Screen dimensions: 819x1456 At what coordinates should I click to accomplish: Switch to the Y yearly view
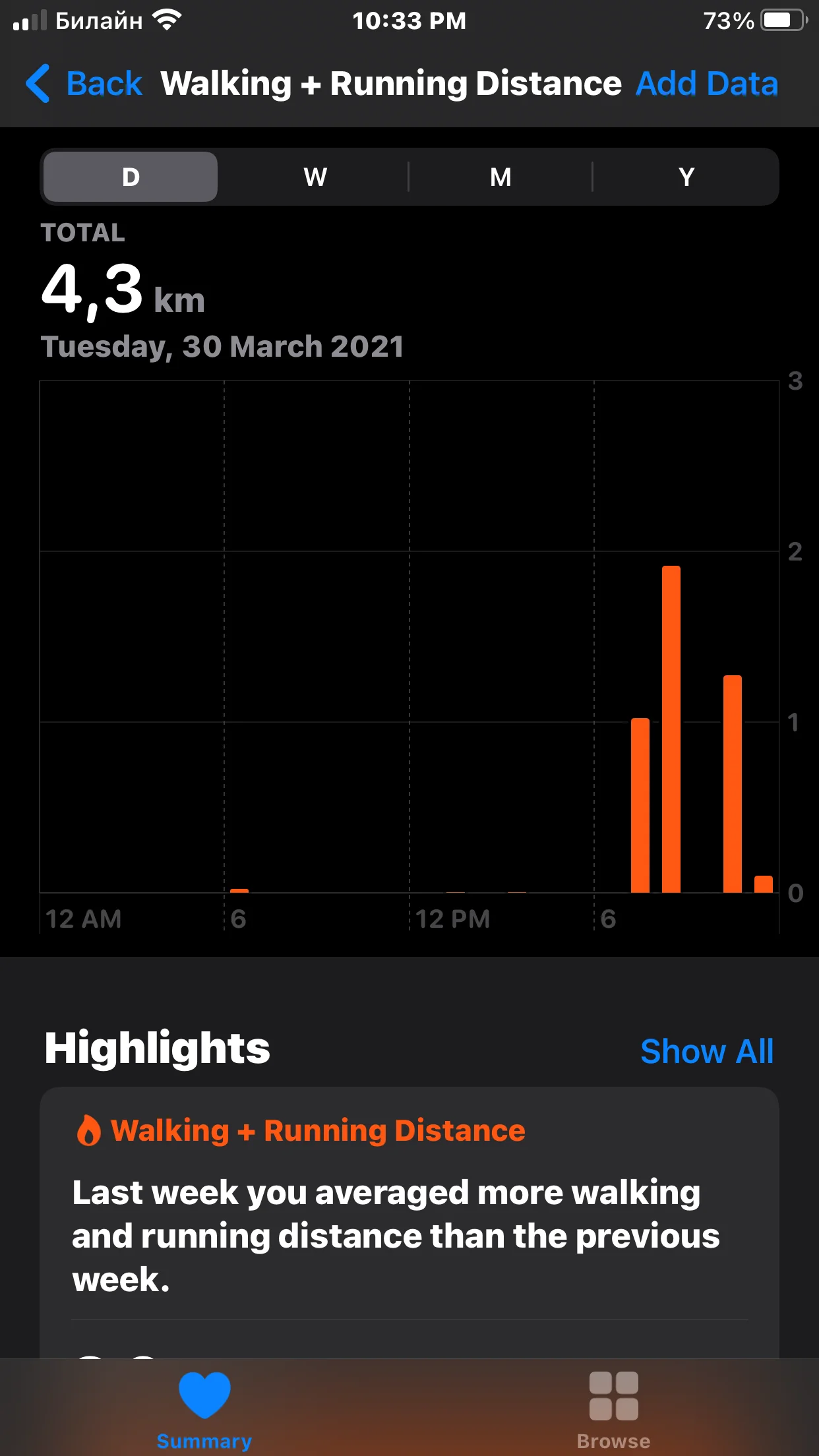tap(686, 177)
